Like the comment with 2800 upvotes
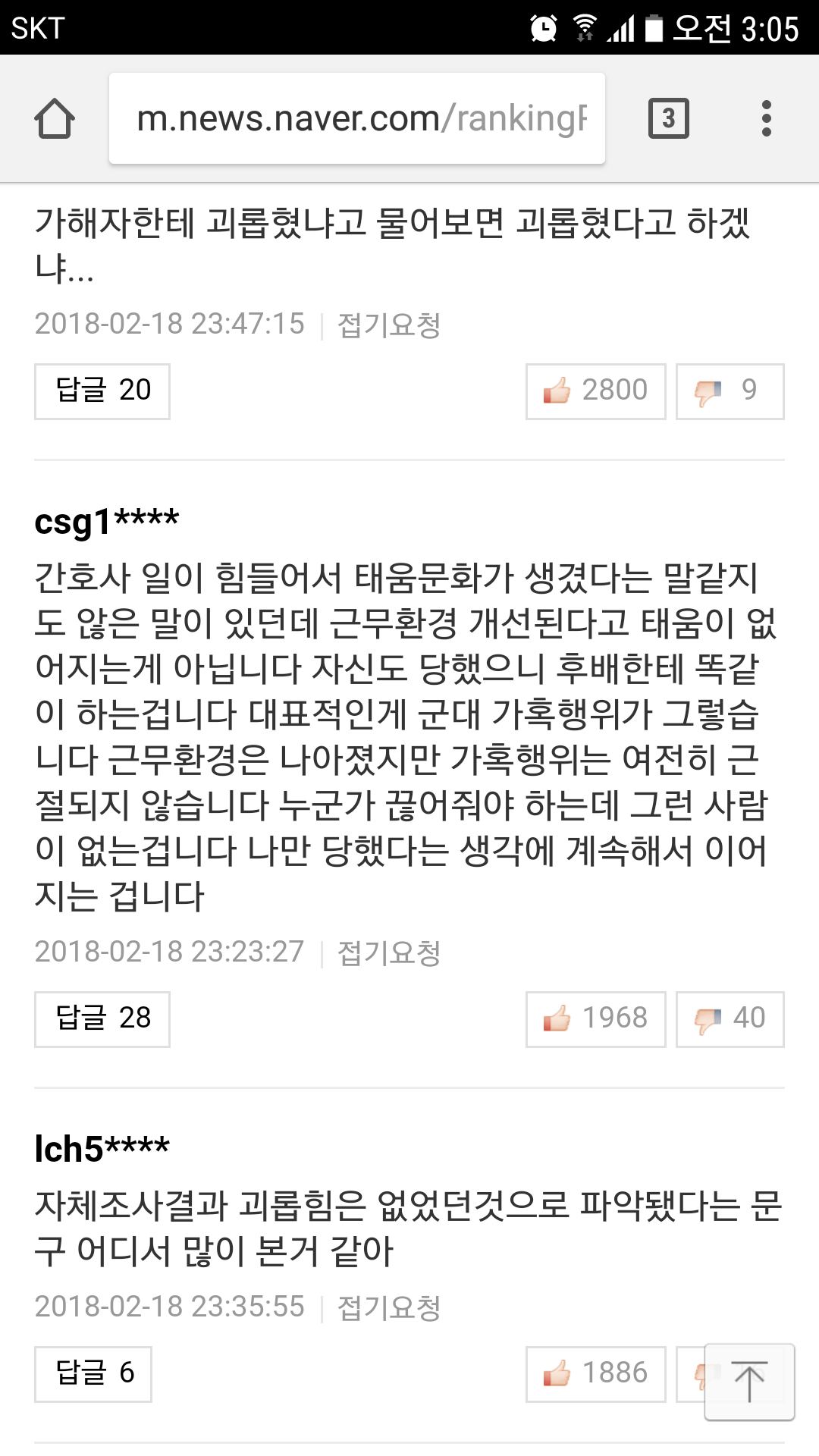 pyautogui.click(x=596, y=391)
